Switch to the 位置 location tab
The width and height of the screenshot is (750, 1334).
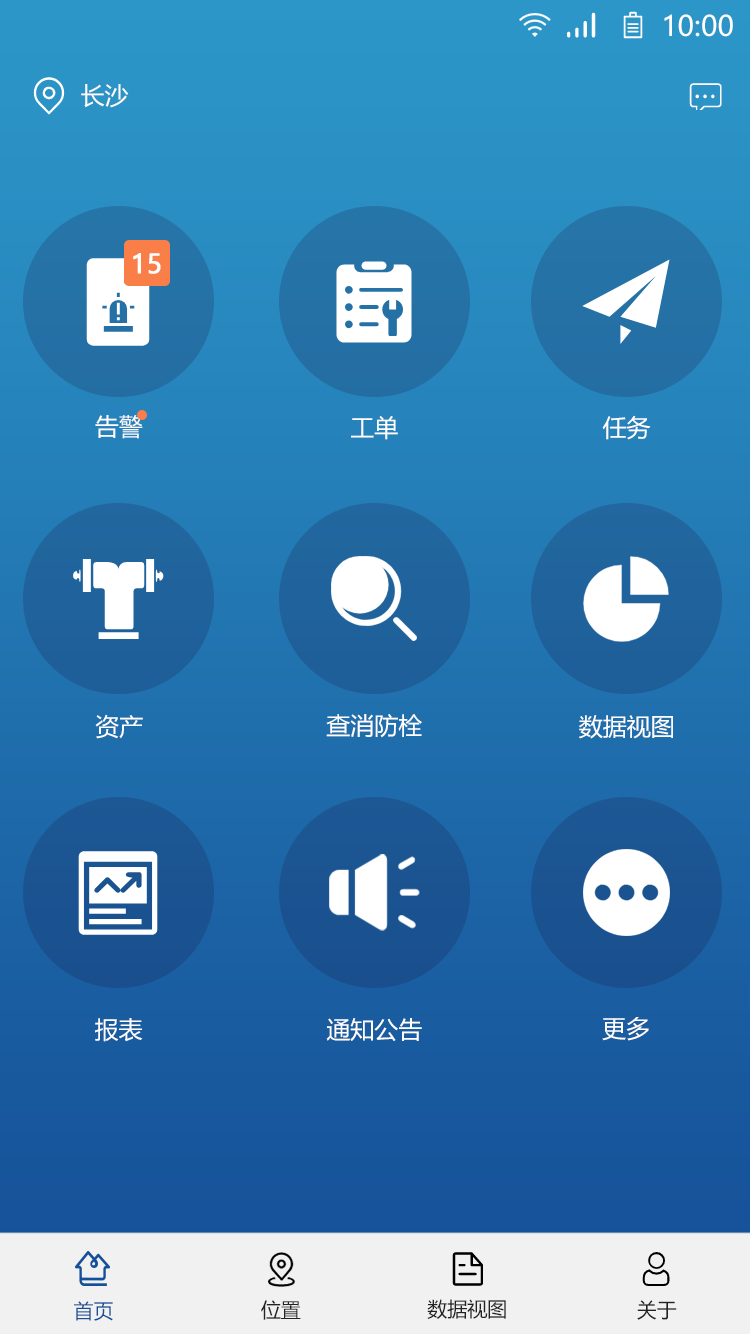[281, 1285]
